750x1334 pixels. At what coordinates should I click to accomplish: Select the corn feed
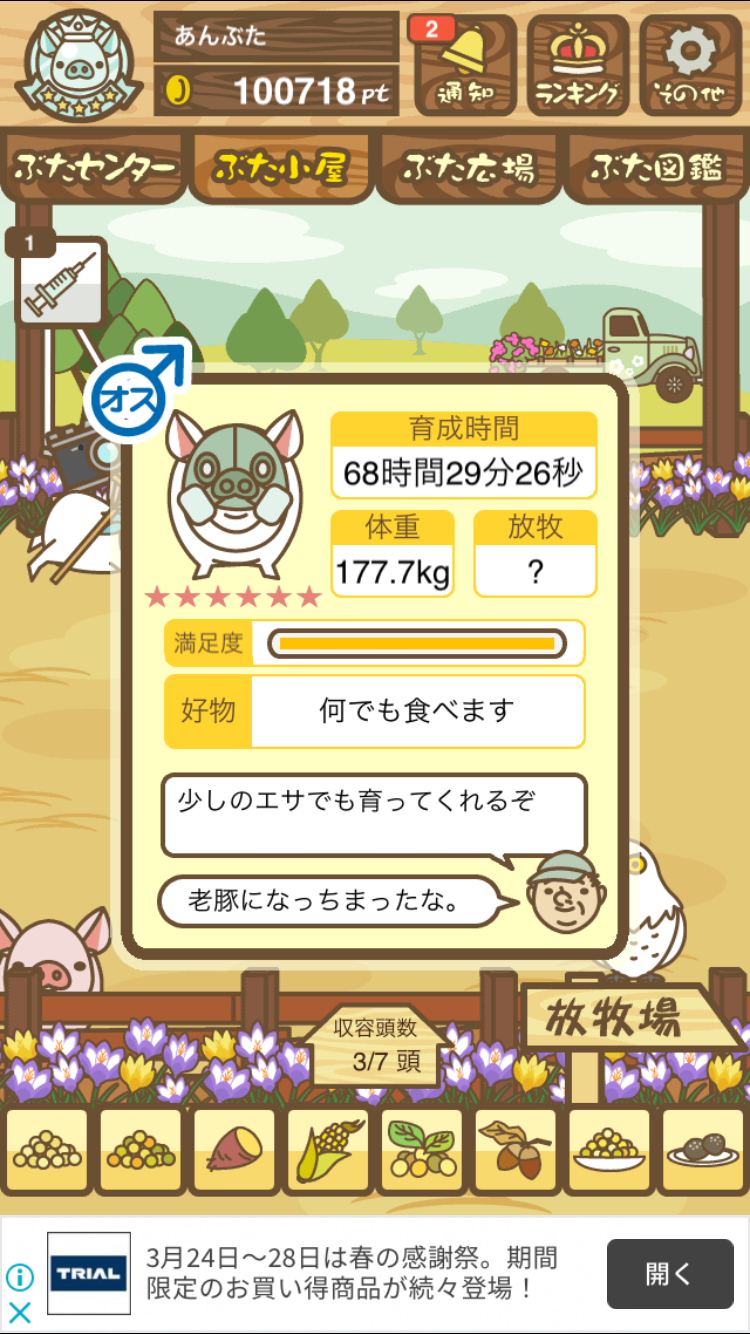328,1151
